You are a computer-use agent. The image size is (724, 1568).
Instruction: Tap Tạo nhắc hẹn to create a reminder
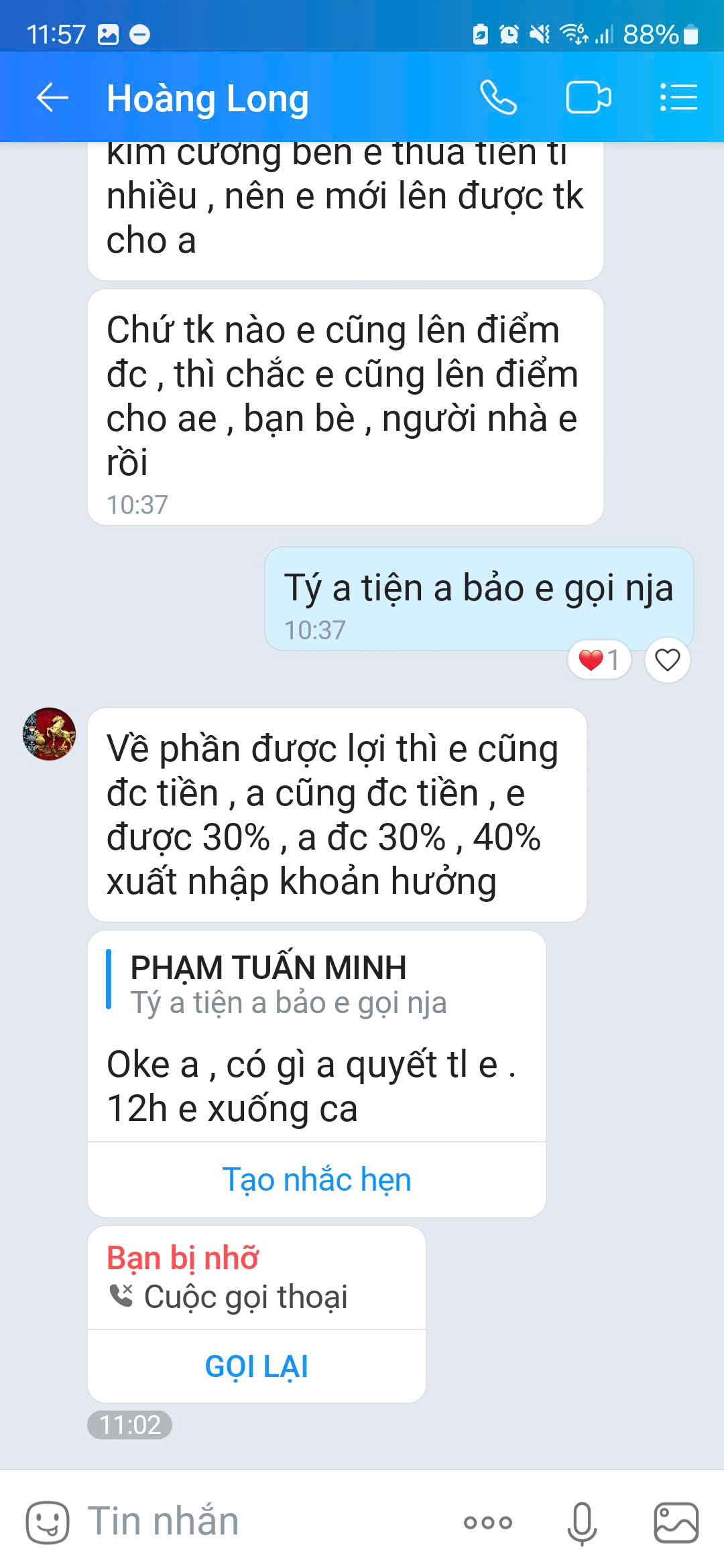[316, 1180]
